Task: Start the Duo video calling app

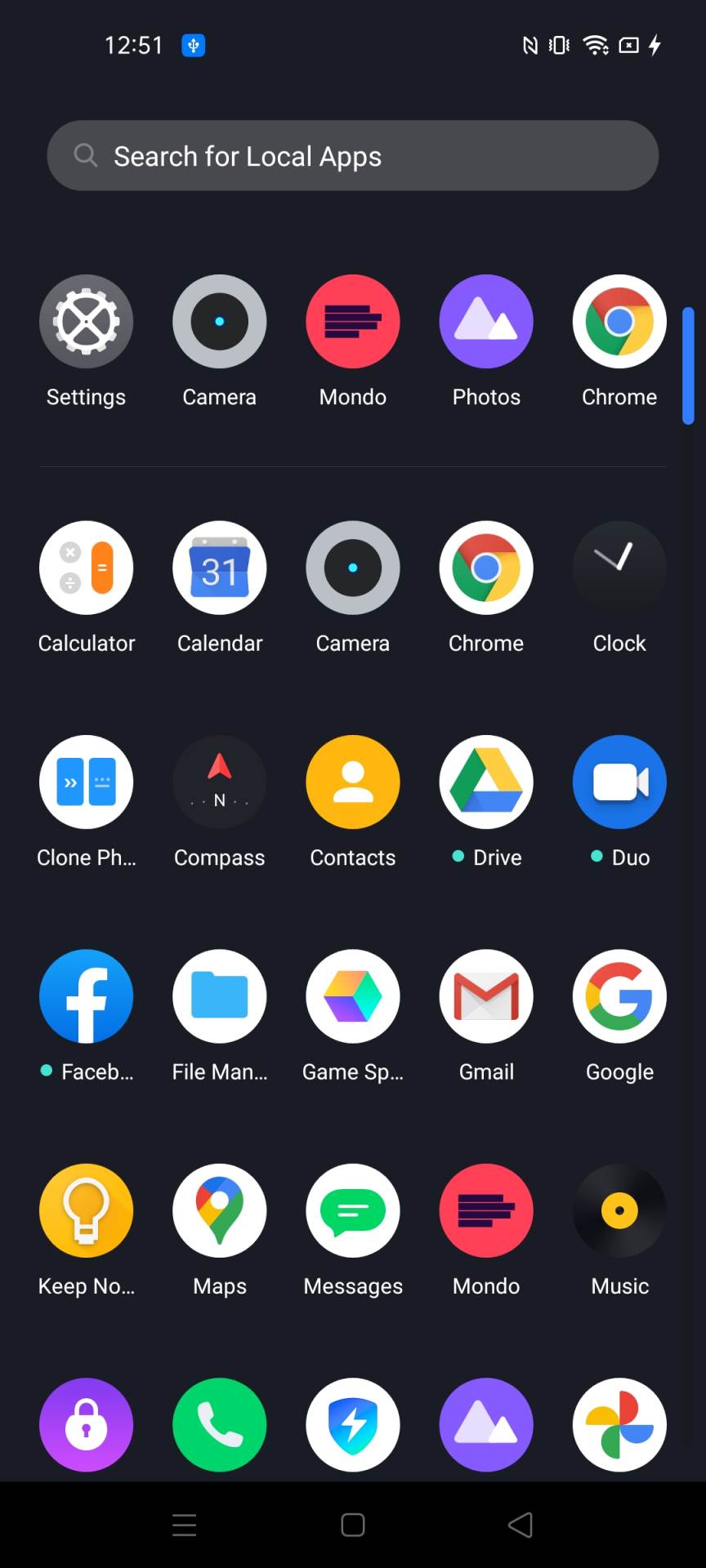Action: tap(619, 782)
